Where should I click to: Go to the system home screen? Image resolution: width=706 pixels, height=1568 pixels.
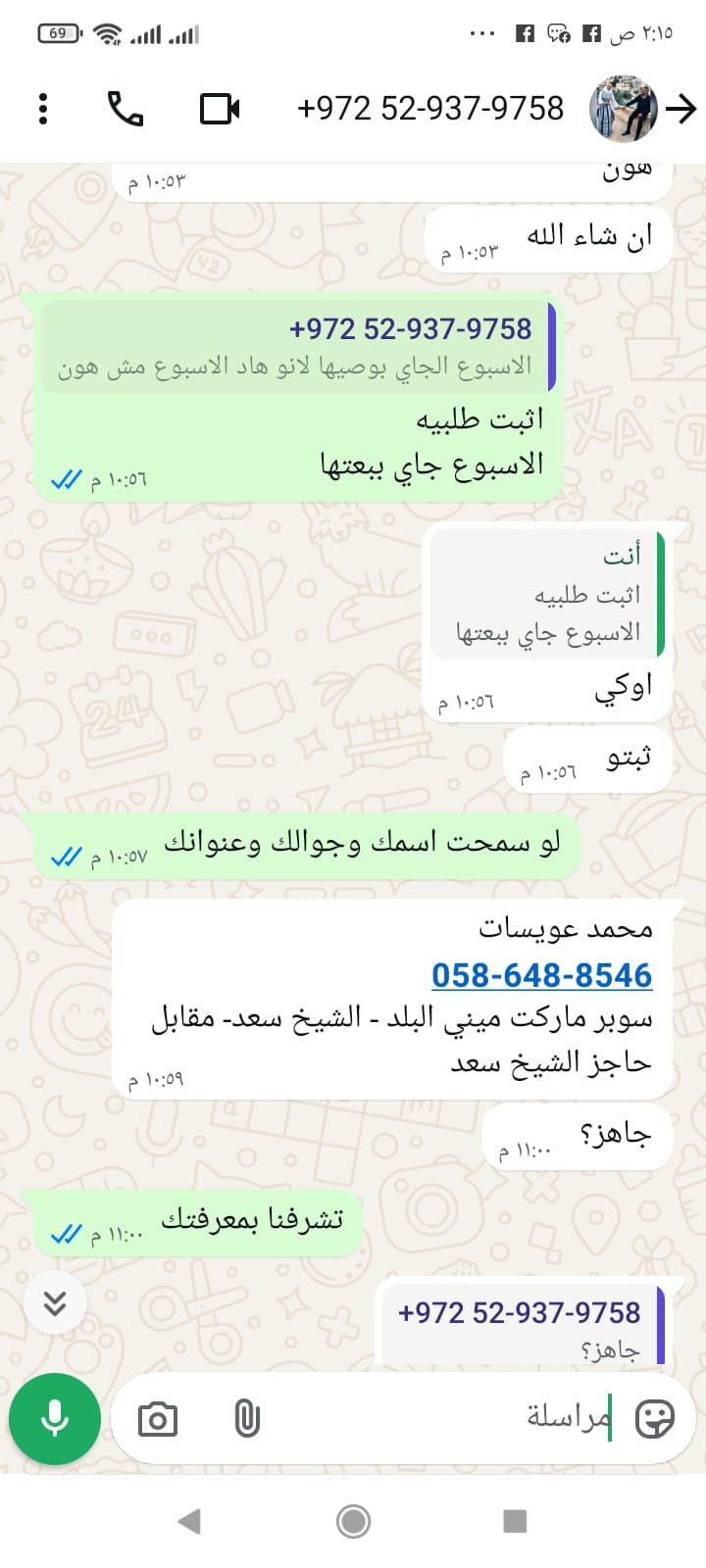coord(353,1521)
